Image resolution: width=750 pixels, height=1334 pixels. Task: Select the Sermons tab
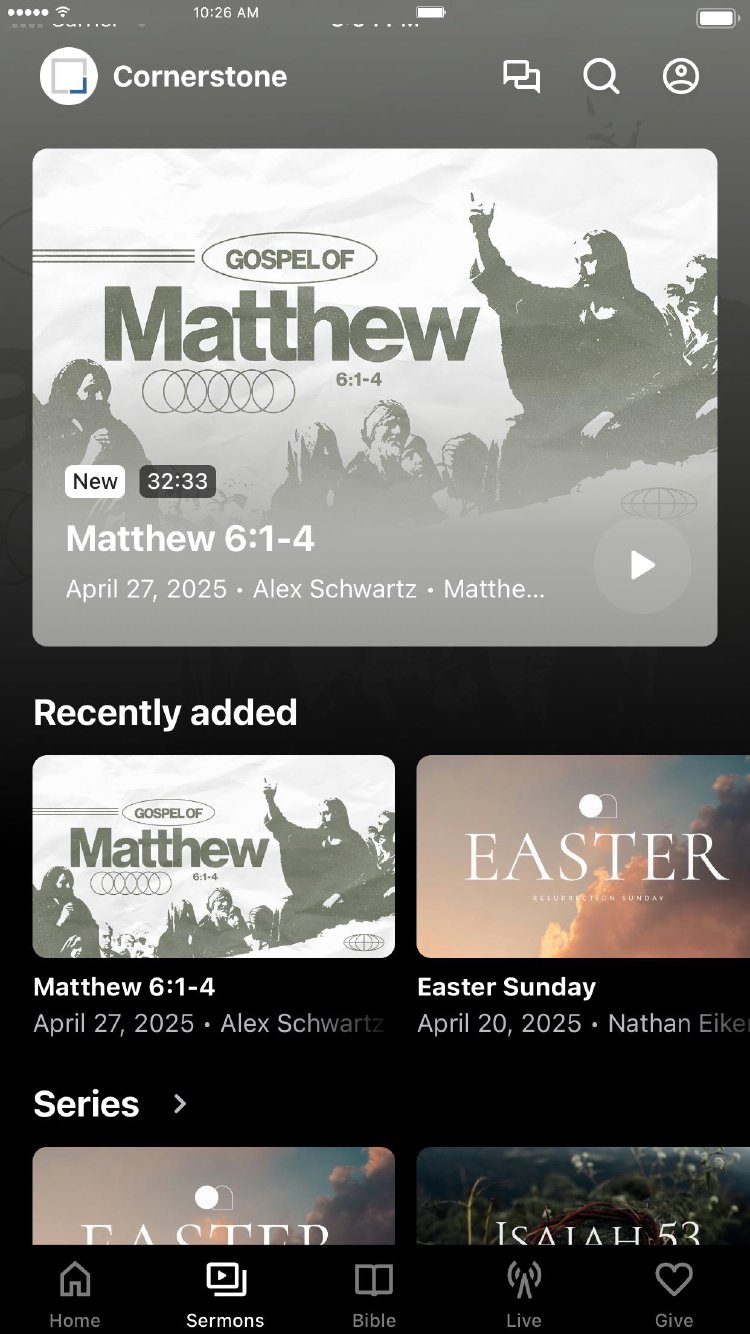pos(225,1294)
